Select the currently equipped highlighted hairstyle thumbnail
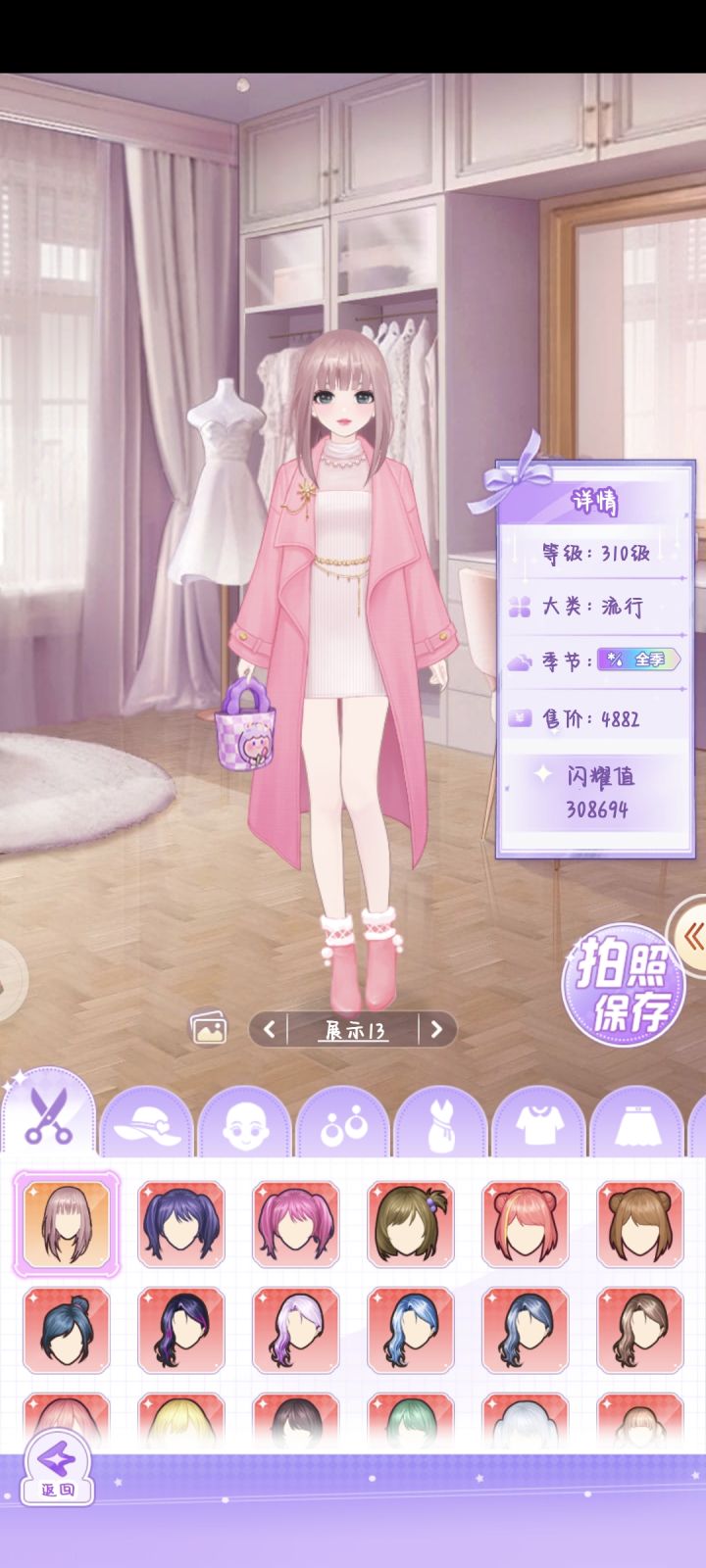The image size is (706, 1568). pos(65,1223)
